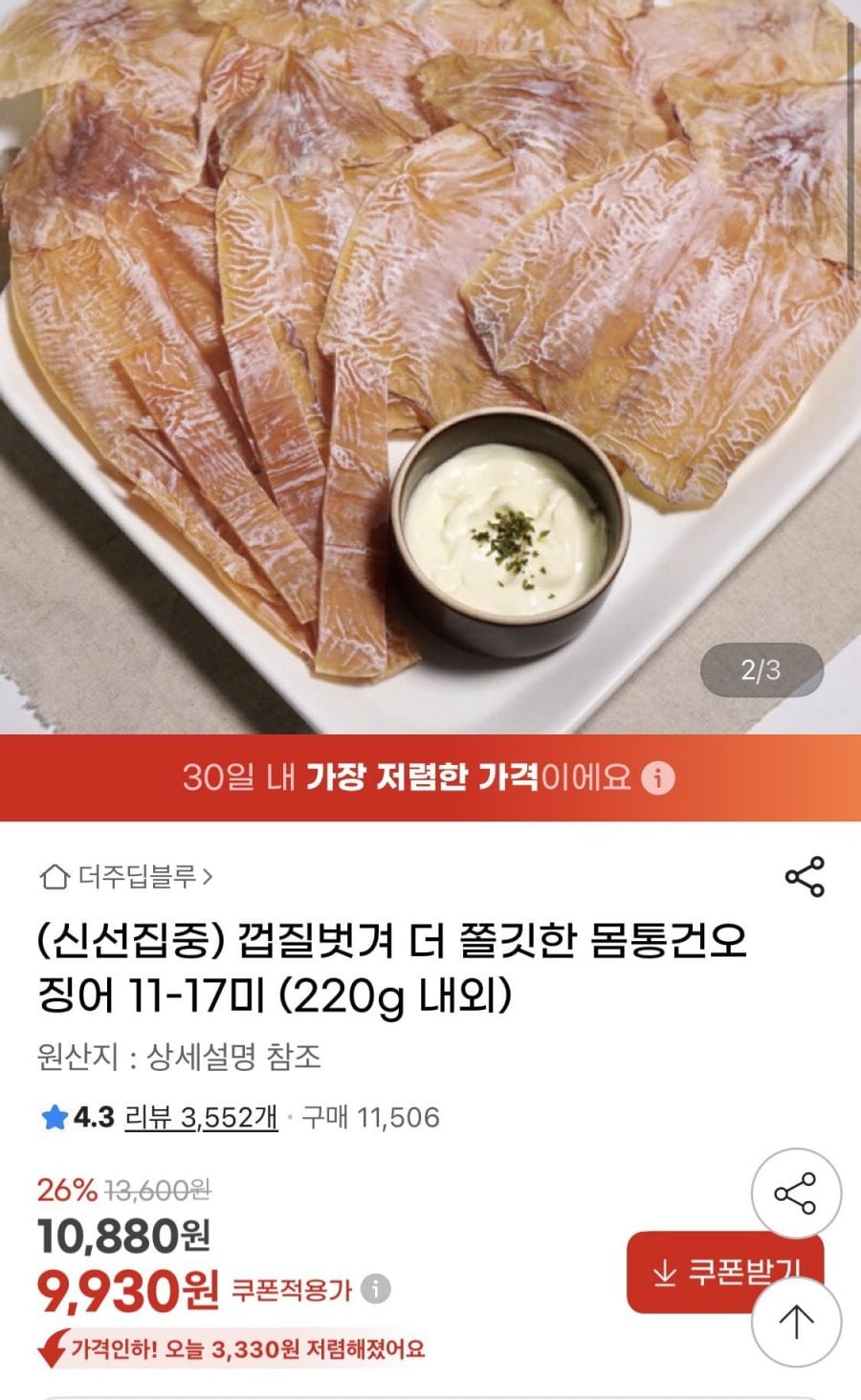Tap the download icon inside 쿠폰받기 button
Viewport: 861px width, 1400px height.
662,1269
